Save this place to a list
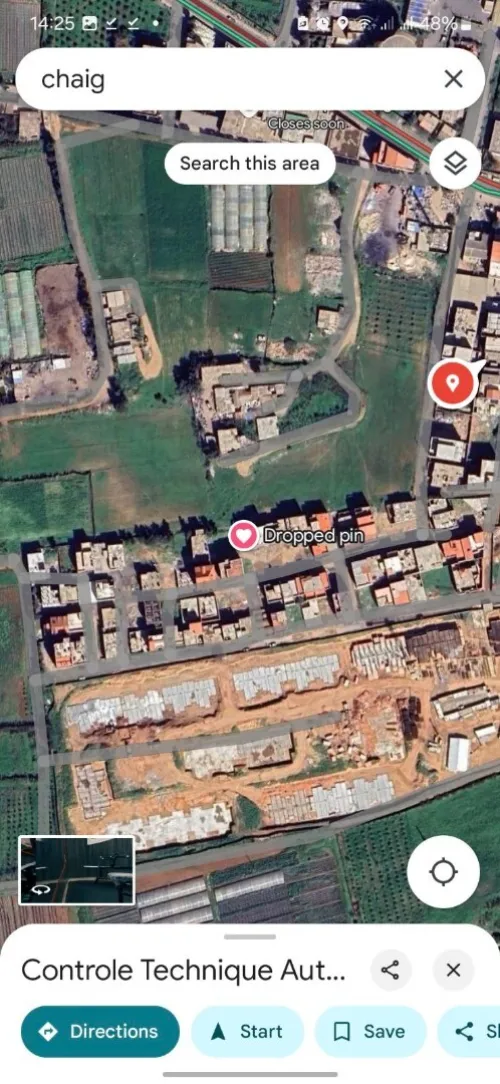 (x=371, y=1031)
